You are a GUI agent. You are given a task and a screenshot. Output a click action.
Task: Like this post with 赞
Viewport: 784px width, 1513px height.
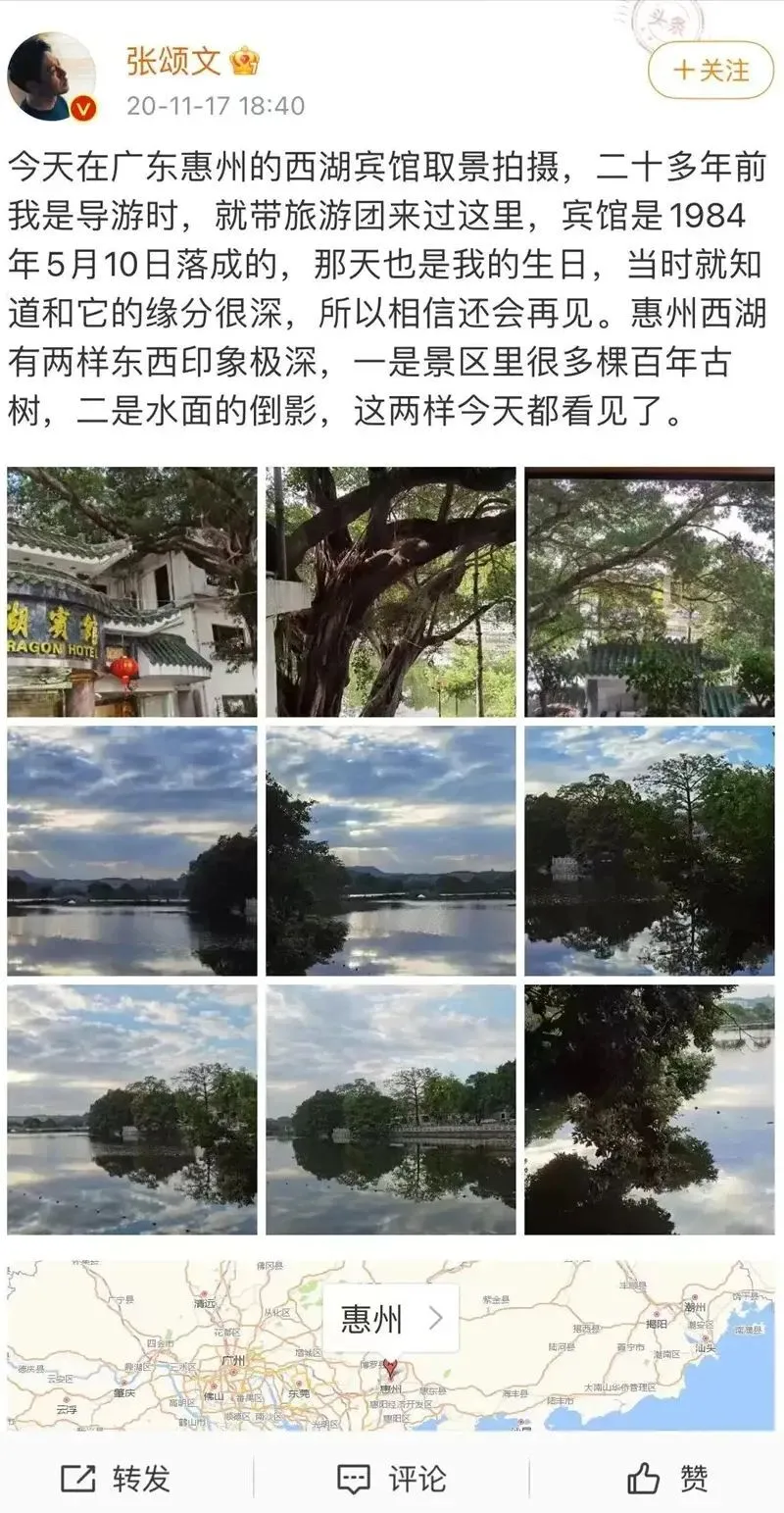click(x=667, y=1478)
